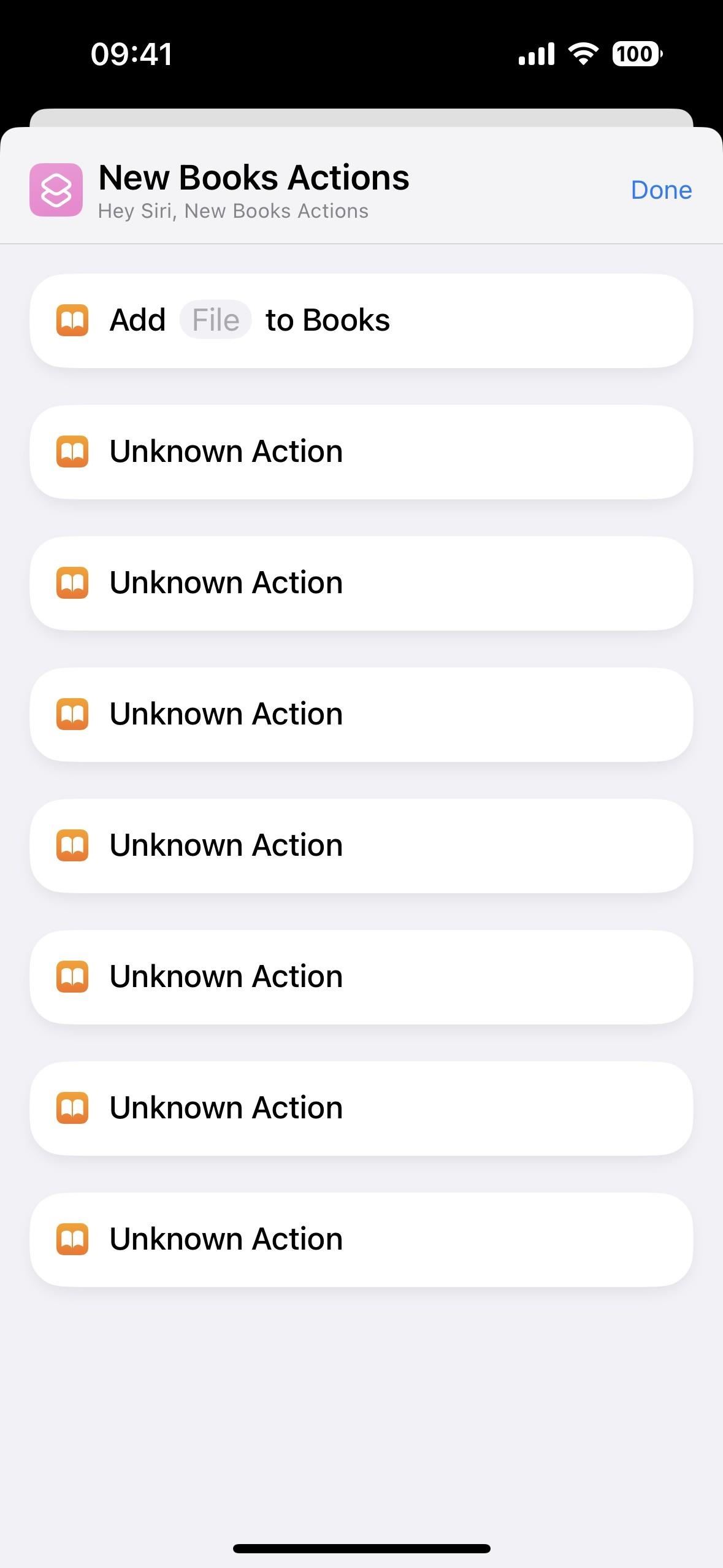Tap Done to save the shortcut
Image resolution: width=723 pixels, height=1568 pixels.
click(x=661, y=190)
